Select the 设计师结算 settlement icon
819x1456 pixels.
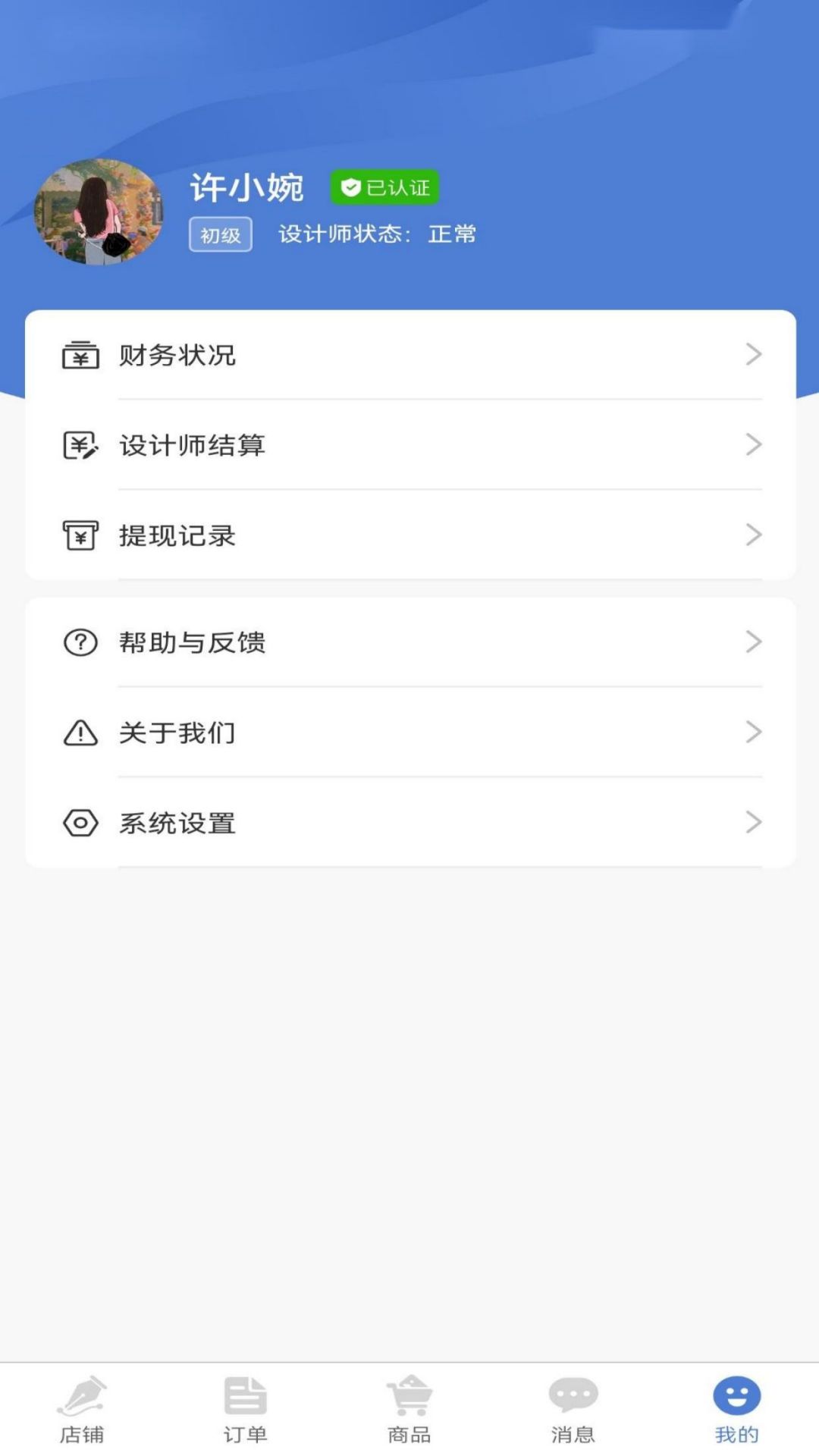pyautogui.click(x=80, y=445)
